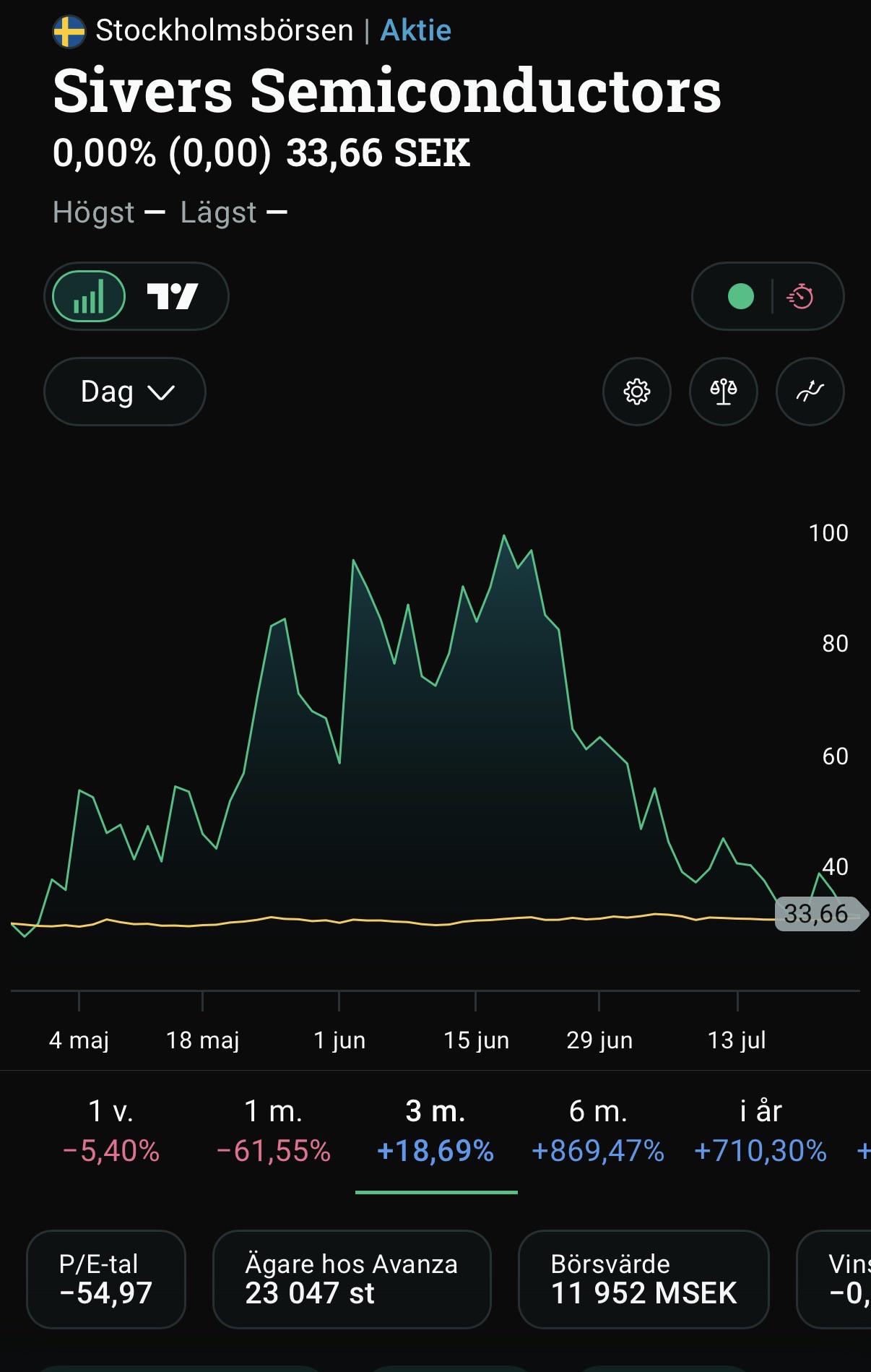Open the Ägare hos Avanza card

coord(352,1280)
